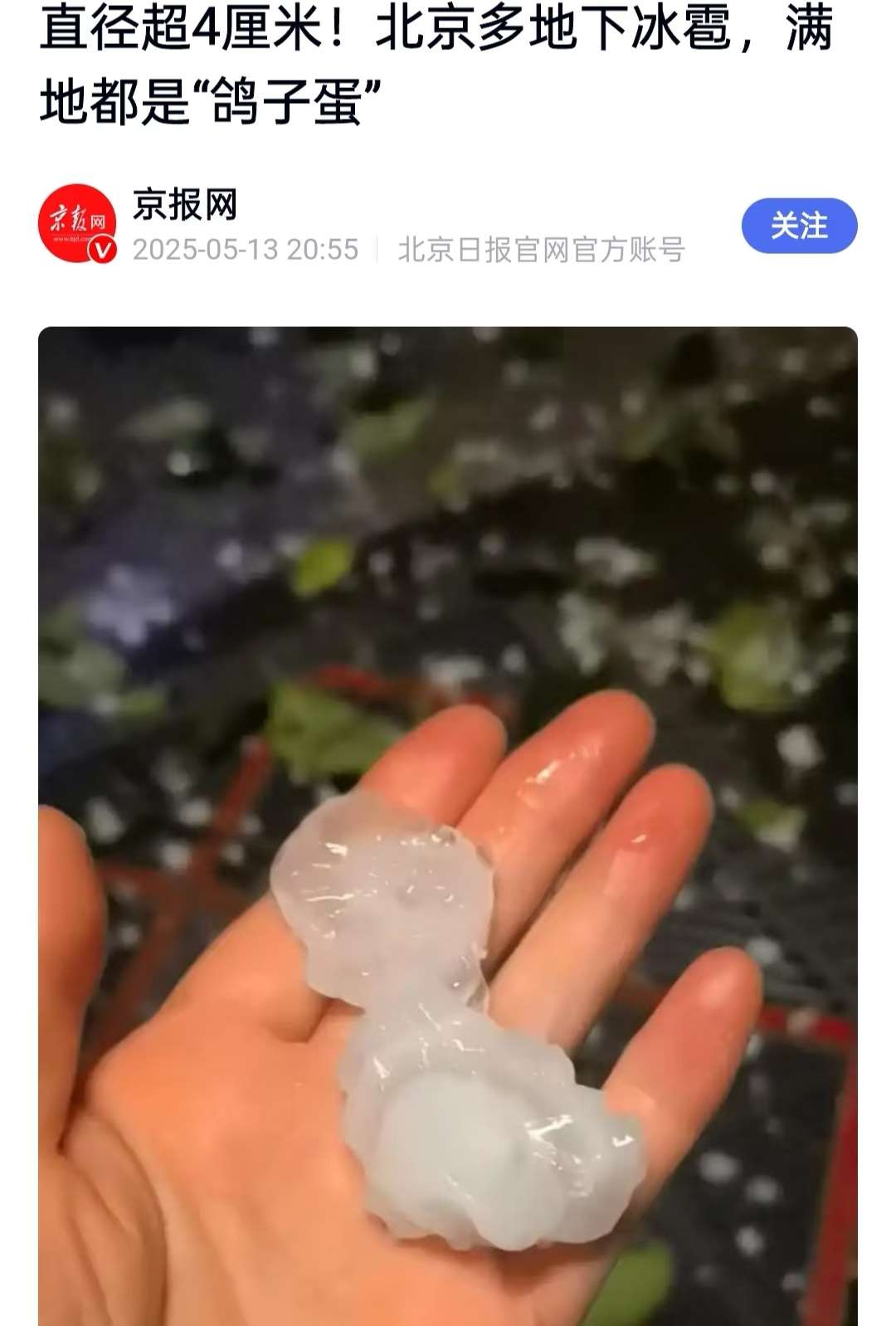This screenshot has width=896, height=1326.
Task: Open the 京报网 publisher name link
Action: [185, 205]
